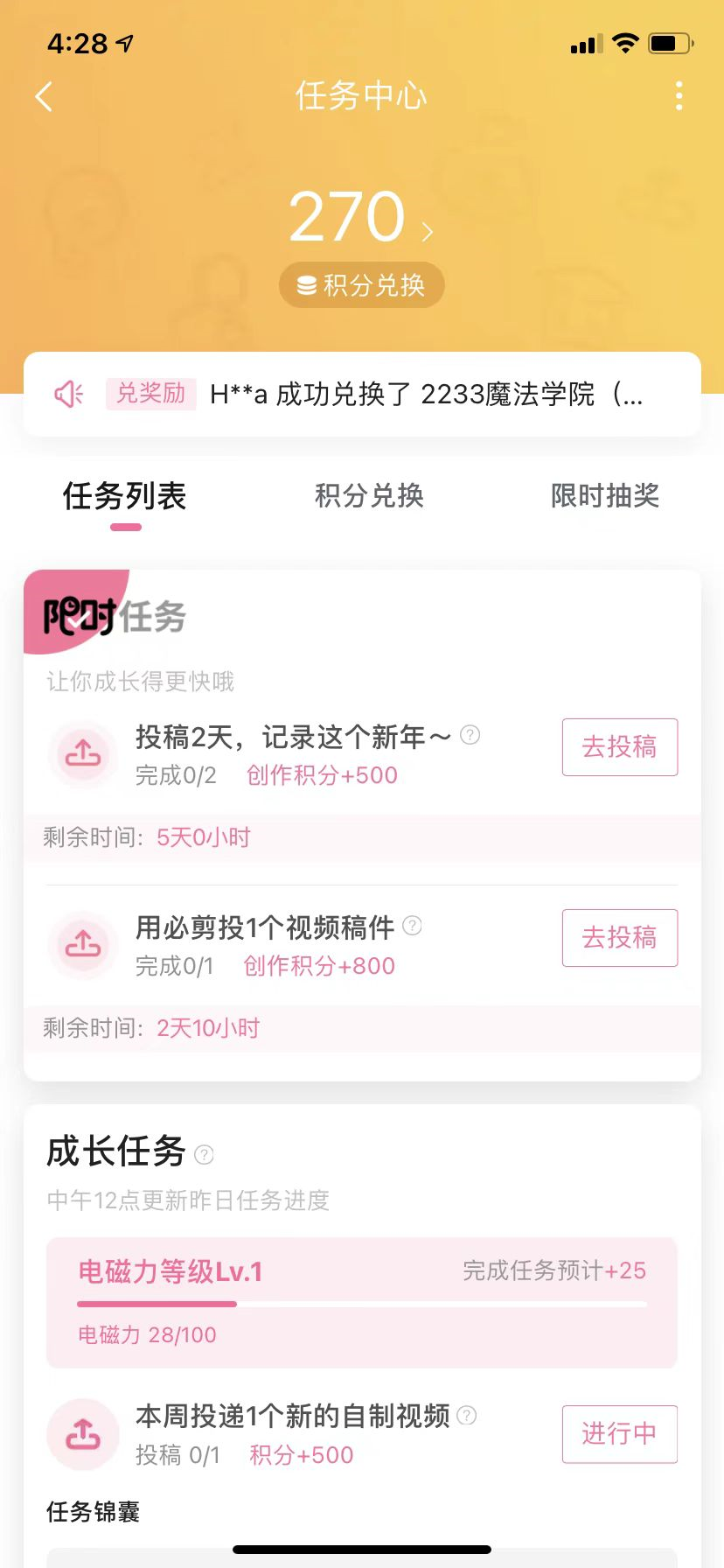Show help for 本周投递1个新的自制视频

[x=468, y=1415]
